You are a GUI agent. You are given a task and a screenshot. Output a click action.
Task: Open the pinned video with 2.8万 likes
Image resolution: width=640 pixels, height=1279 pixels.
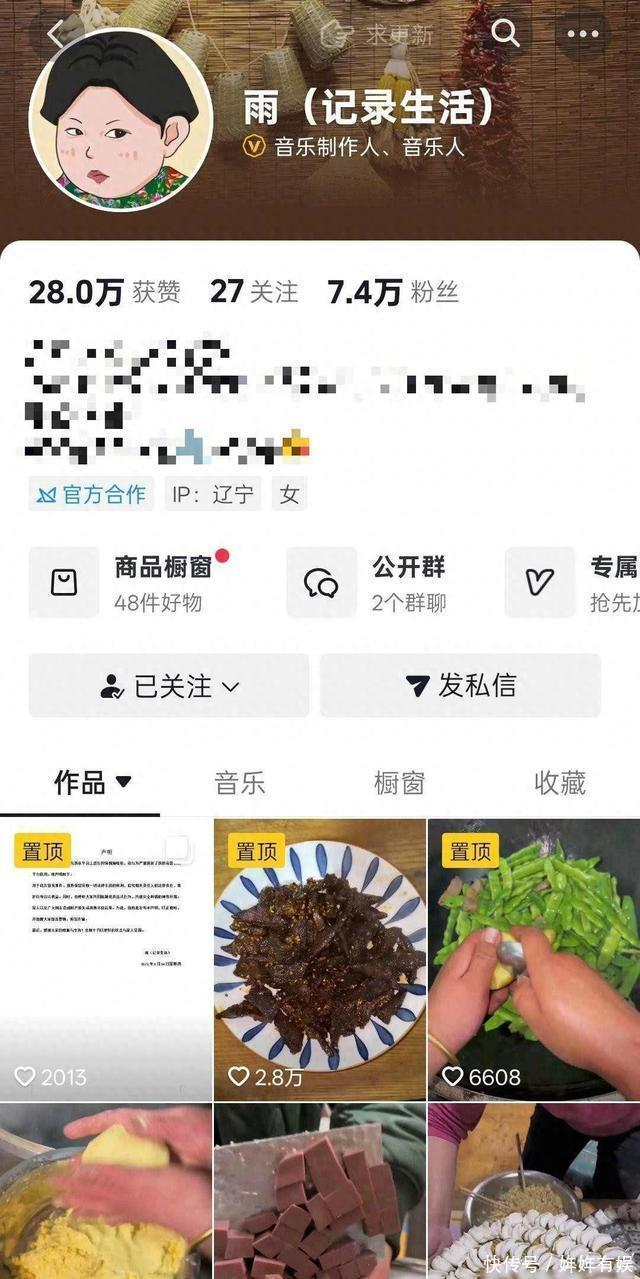tap(320, 958)
